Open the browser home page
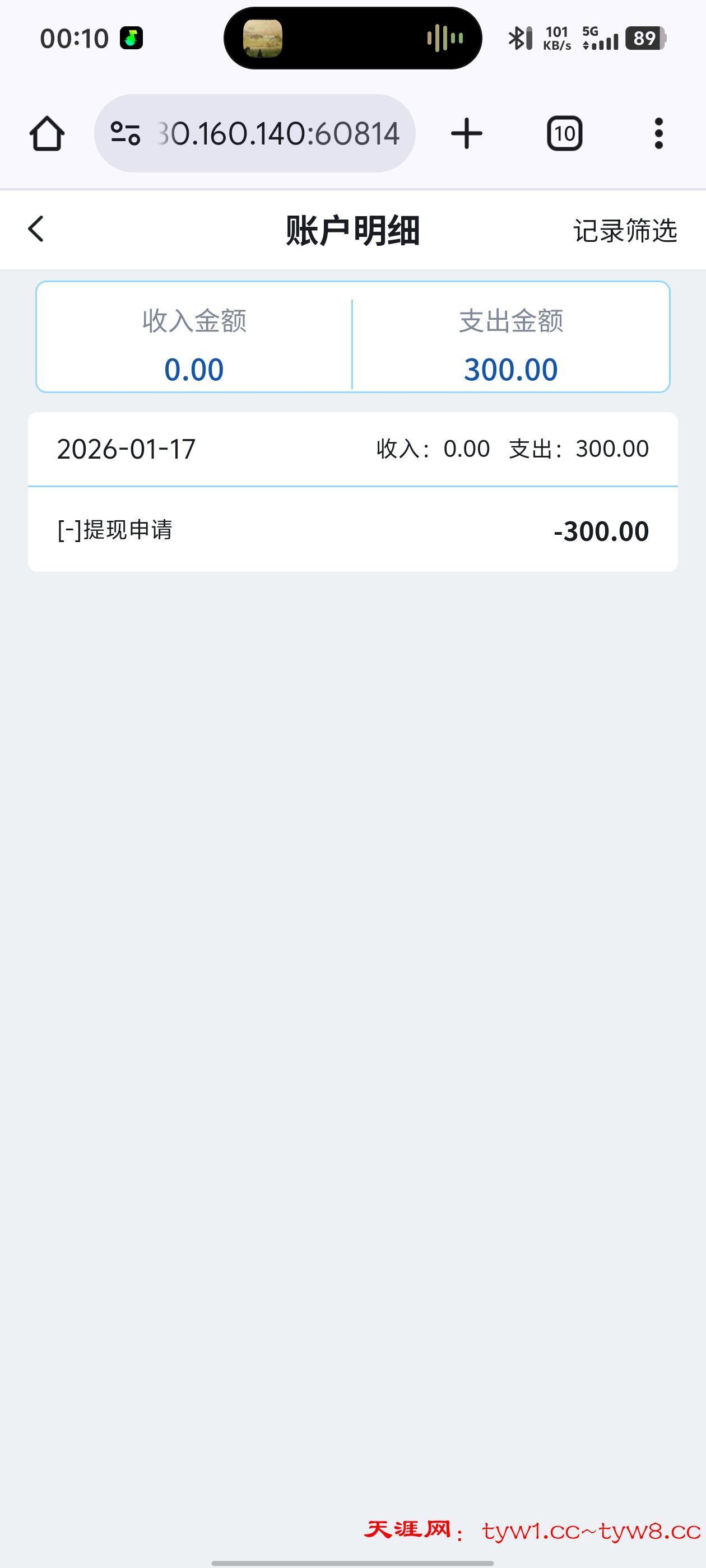The height and width of the screenshot is (1568, 706). (x=47, y=133)
